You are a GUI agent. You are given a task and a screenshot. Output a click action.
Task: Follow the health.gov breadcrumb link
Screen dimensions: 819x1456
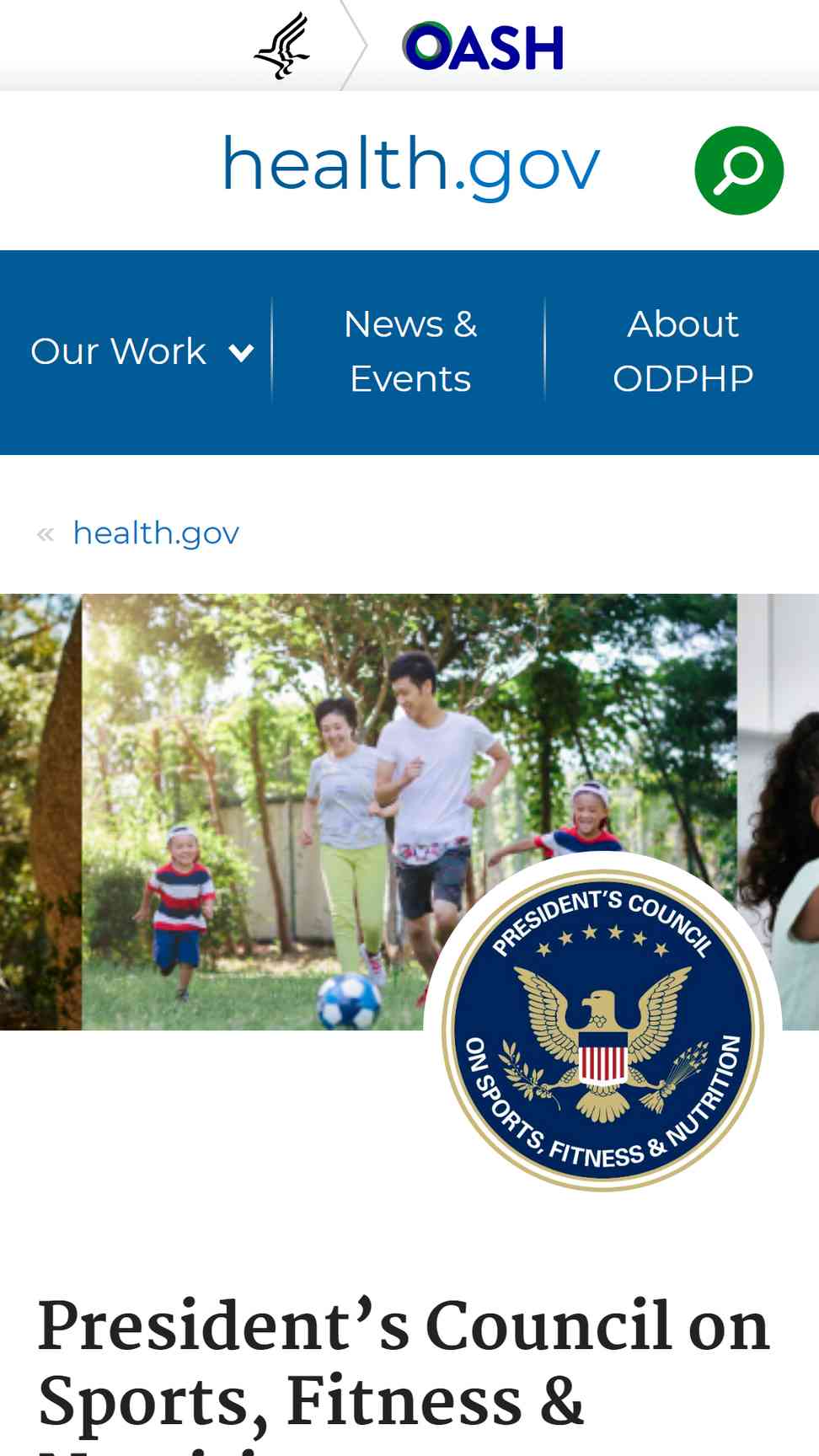click(156, 533)
